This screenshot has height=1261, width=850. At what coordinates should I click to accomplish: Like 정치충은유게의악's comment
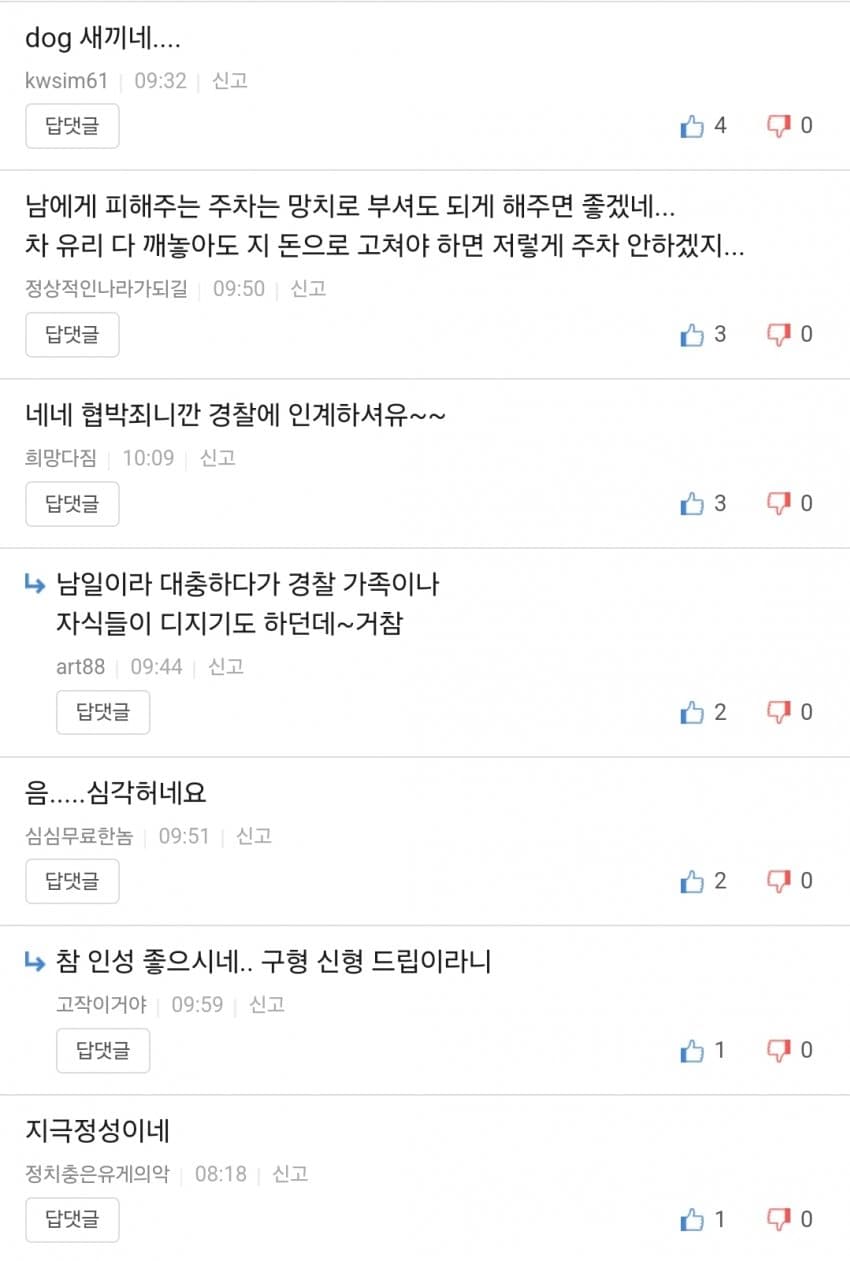click(692, 1220)
